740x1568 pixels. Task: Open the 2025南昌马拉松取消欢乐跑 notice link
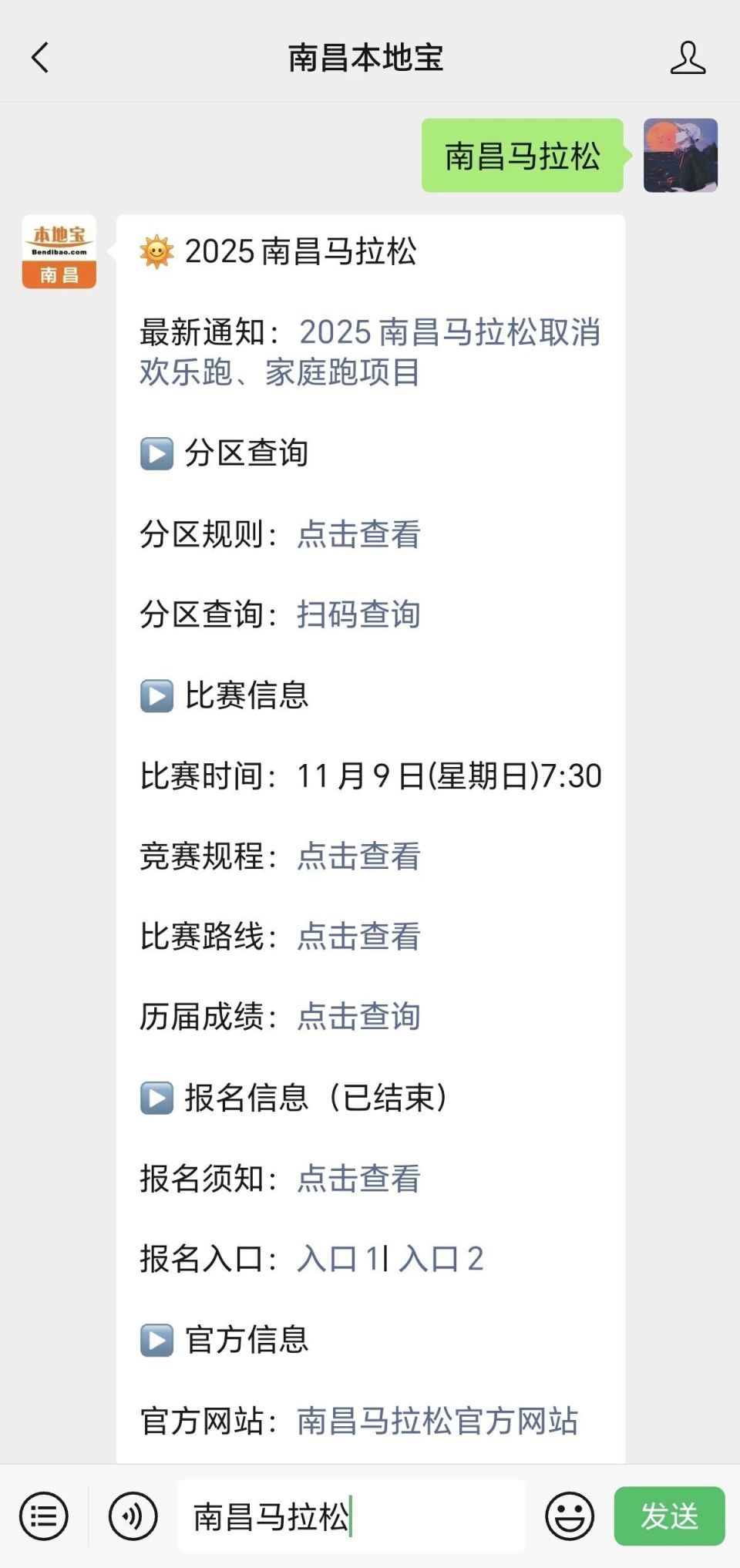point(450,333)
